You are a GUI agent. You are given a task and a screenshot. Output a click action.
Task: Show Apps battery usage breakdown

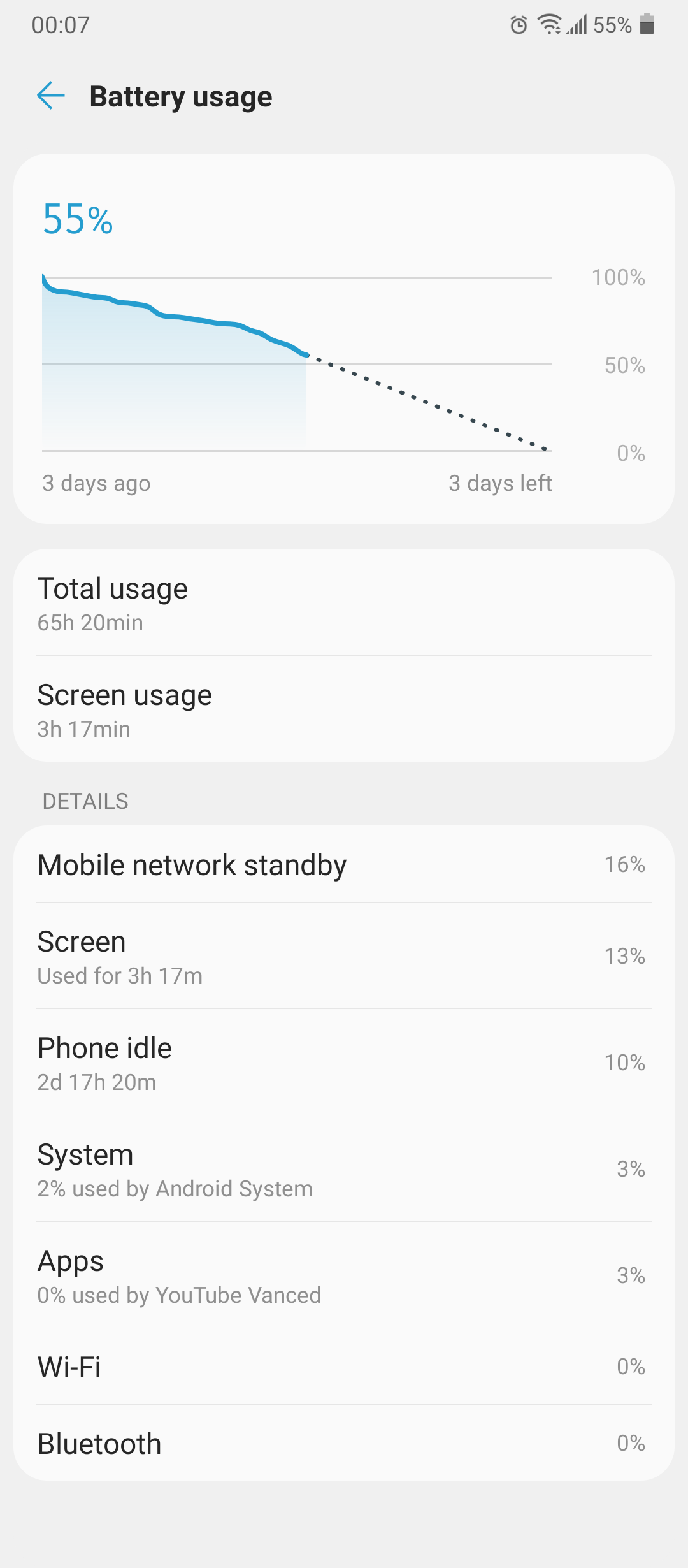tap(344, 1275)
